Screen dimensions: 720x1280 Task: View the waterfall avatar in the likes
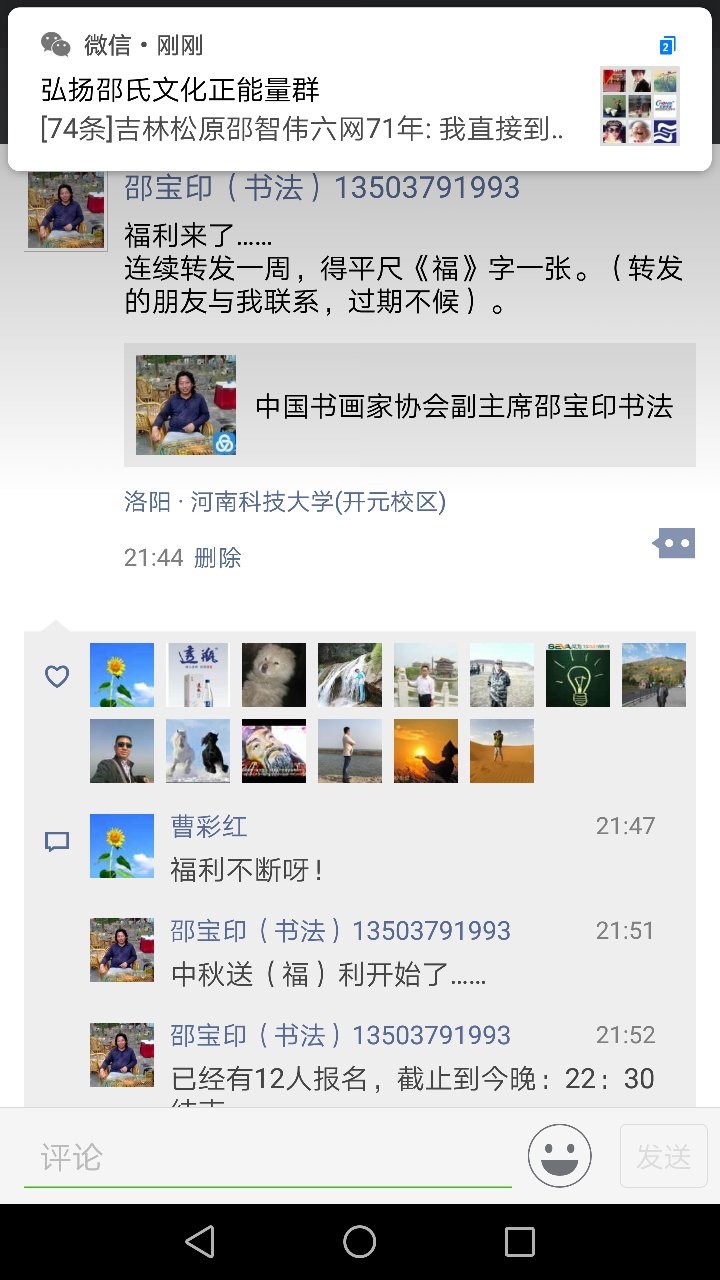pos(350,675)
